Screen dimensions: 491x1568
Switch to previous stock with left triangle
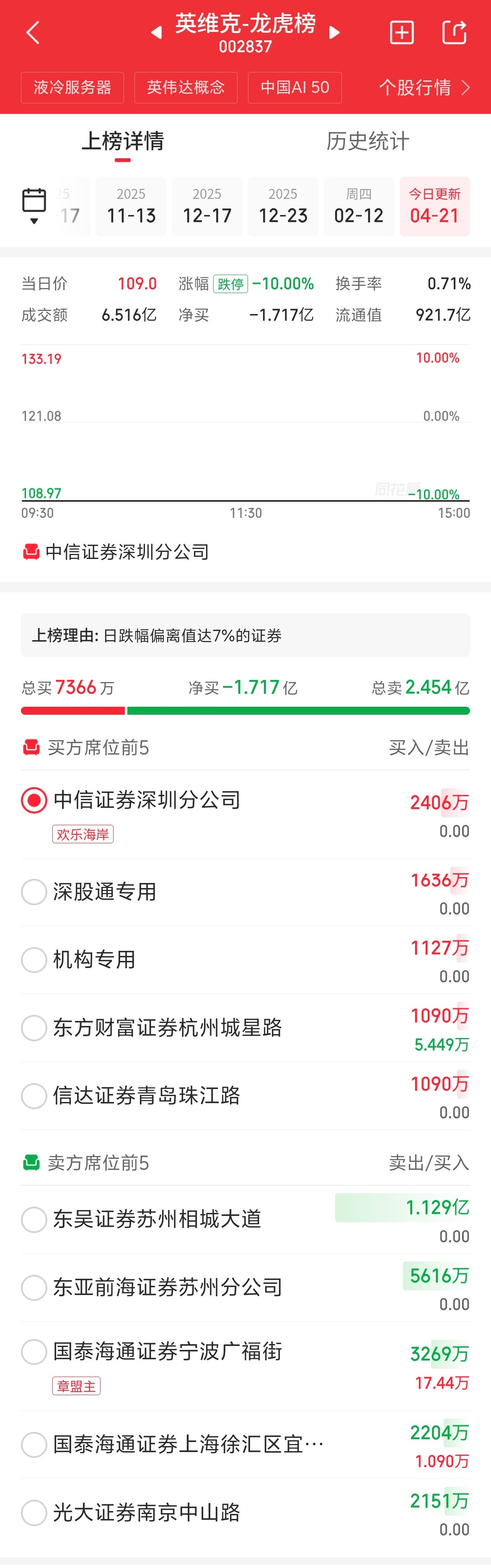coord(157,33)
